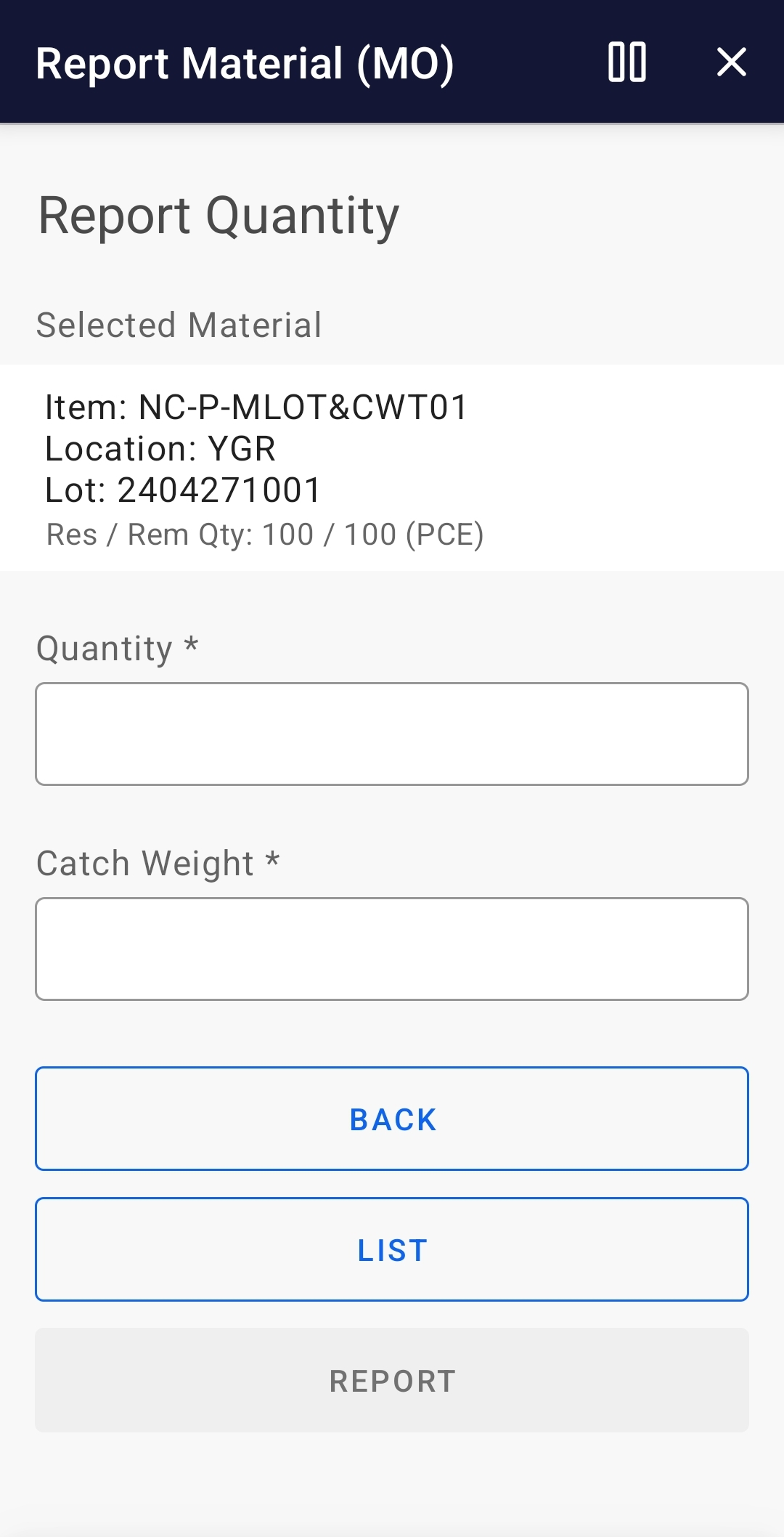Go back with the BACK button
This screenshot has width=784, height=1537.
(392, 1119)
